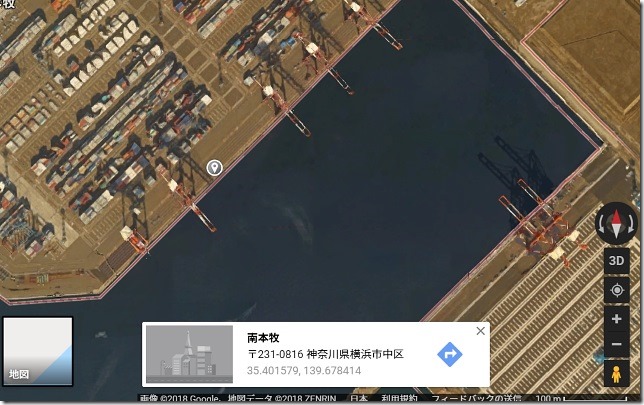The height and width of the screenshot is (405, 644).
Task: Tap the dropped location pin on the map
Action: (213, 167)
